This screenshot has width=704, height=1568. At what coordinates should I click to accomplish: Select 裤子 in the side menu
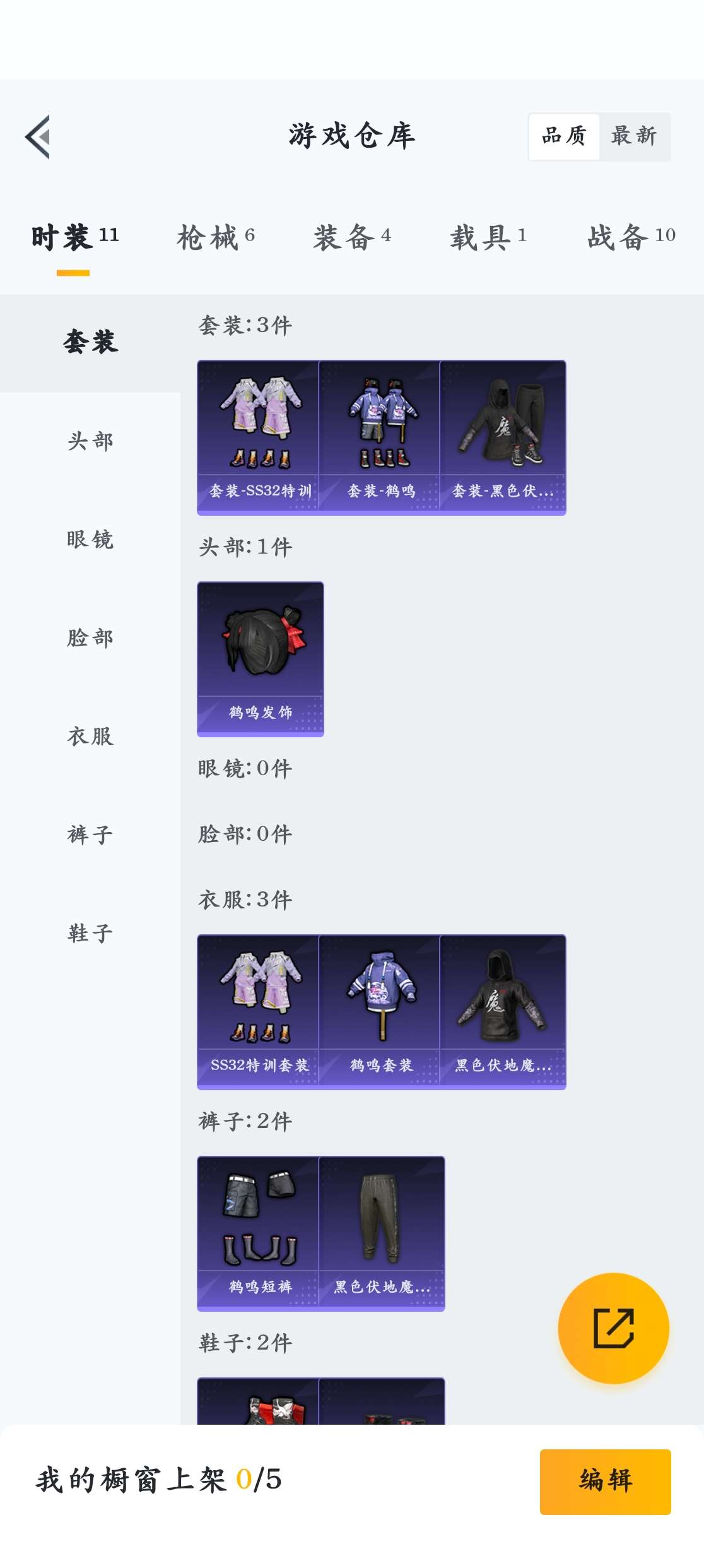pyautogui.click(x=90, y=835)
